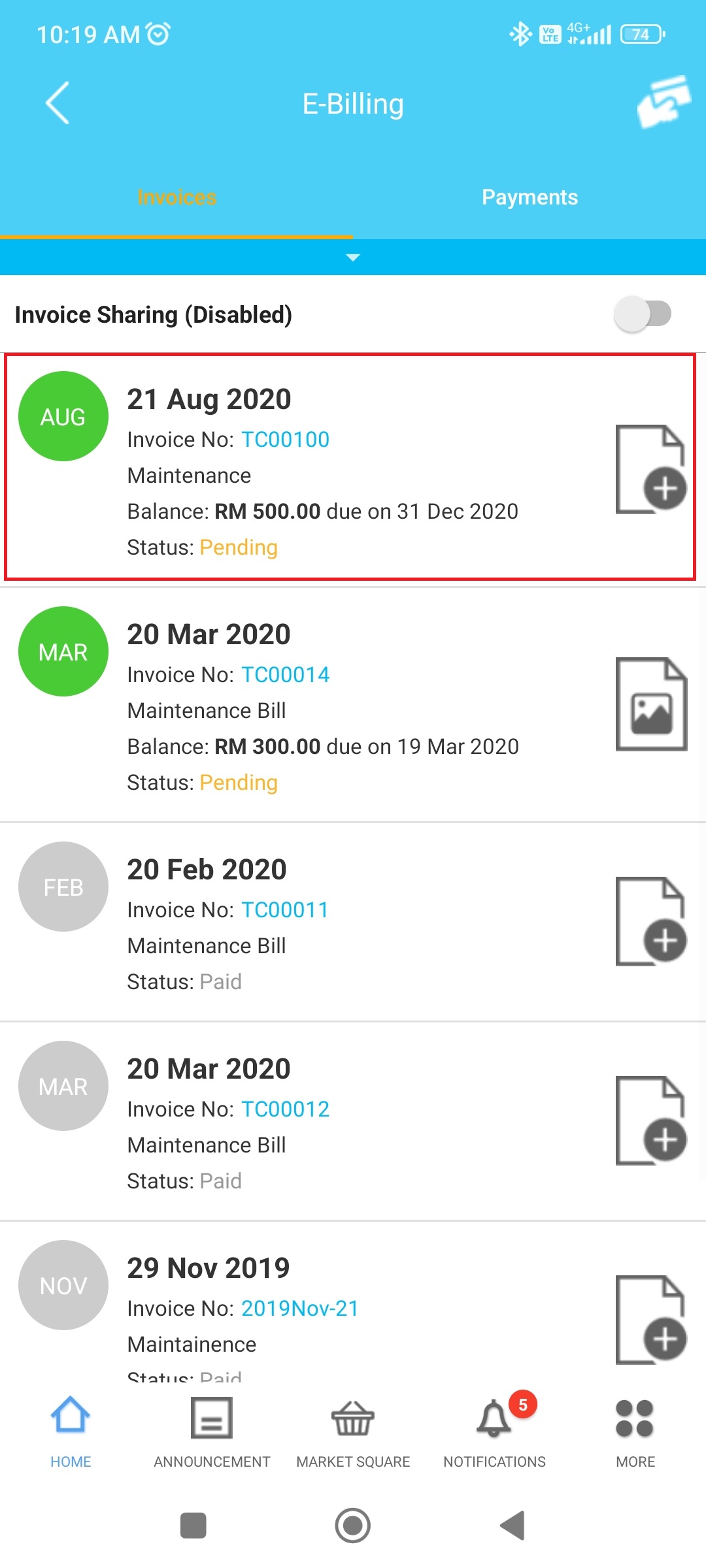Open Notifications with 5 unread
Image resolution: width=706 pixels, height=1568 pixels.
click(x=494, y=1432)
